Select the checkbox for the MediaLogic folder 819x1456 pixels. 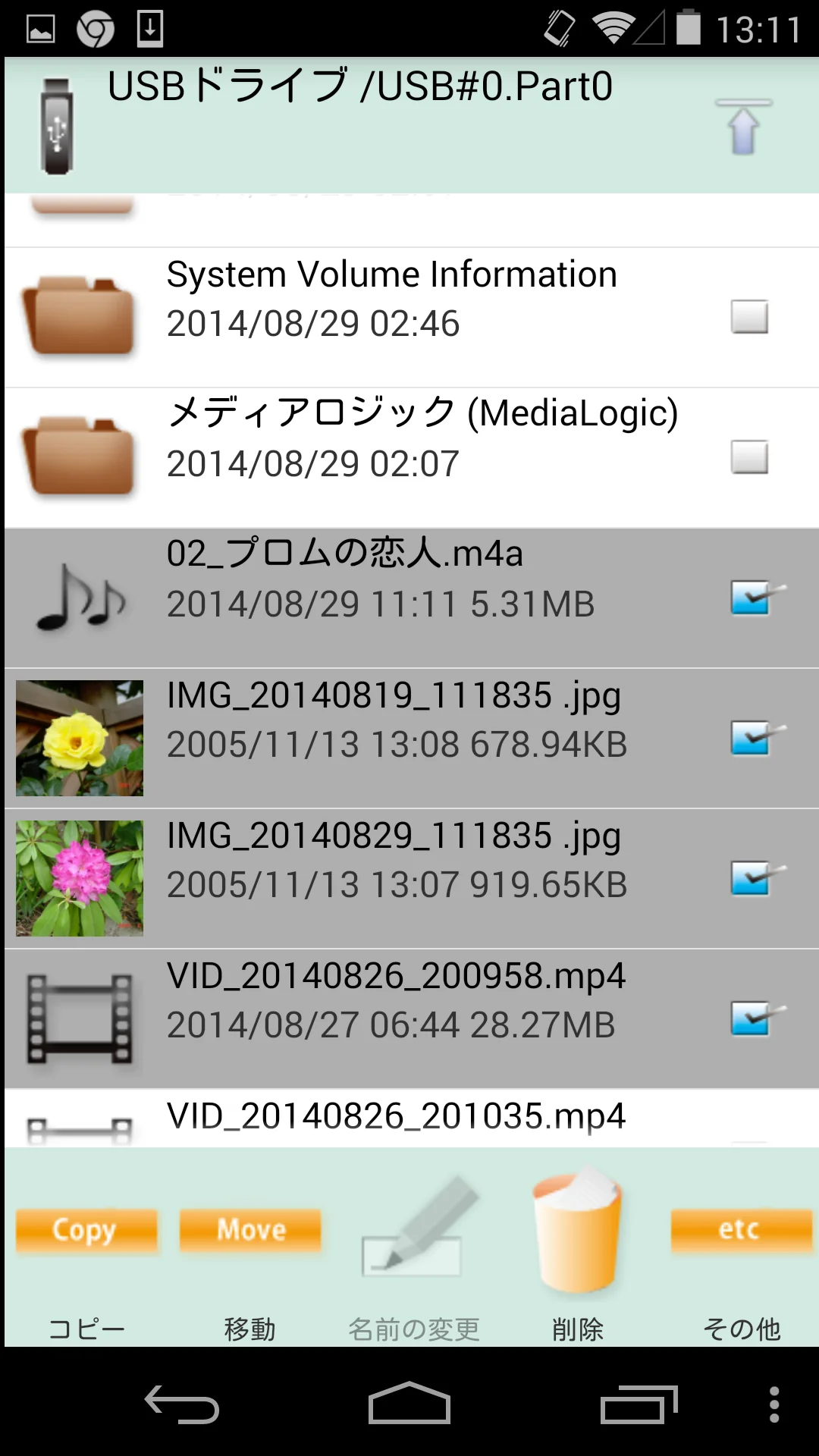coord(749,457)
